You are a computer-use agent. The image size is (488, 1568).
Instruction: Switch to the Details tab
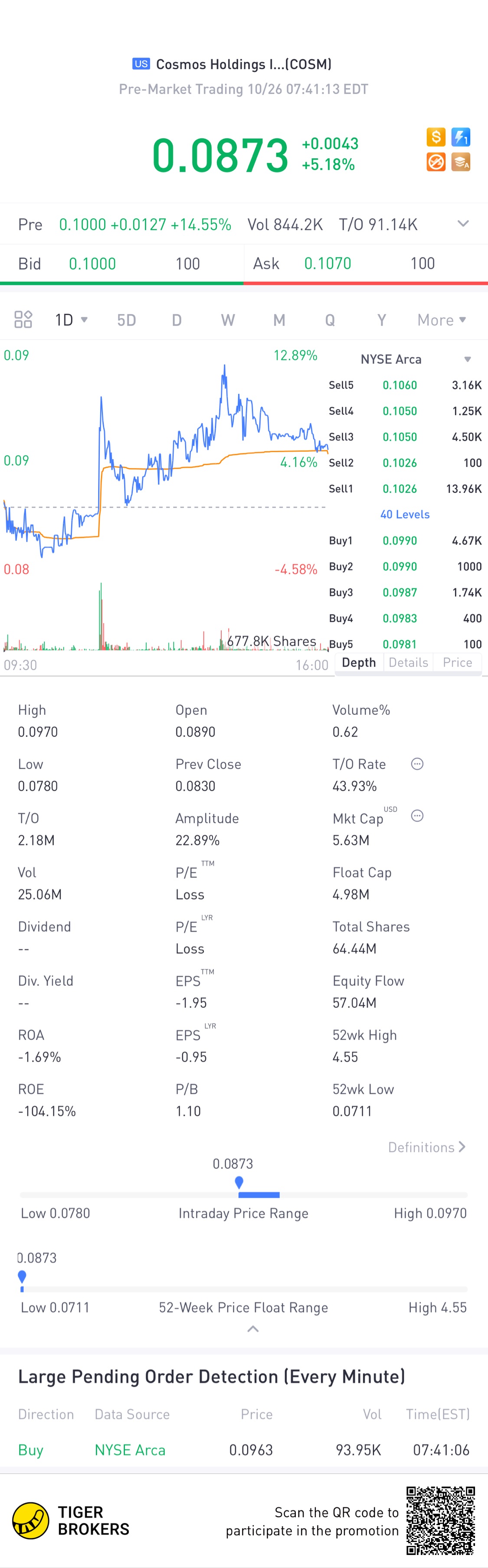pyautogui.click(x=408, y=662)
